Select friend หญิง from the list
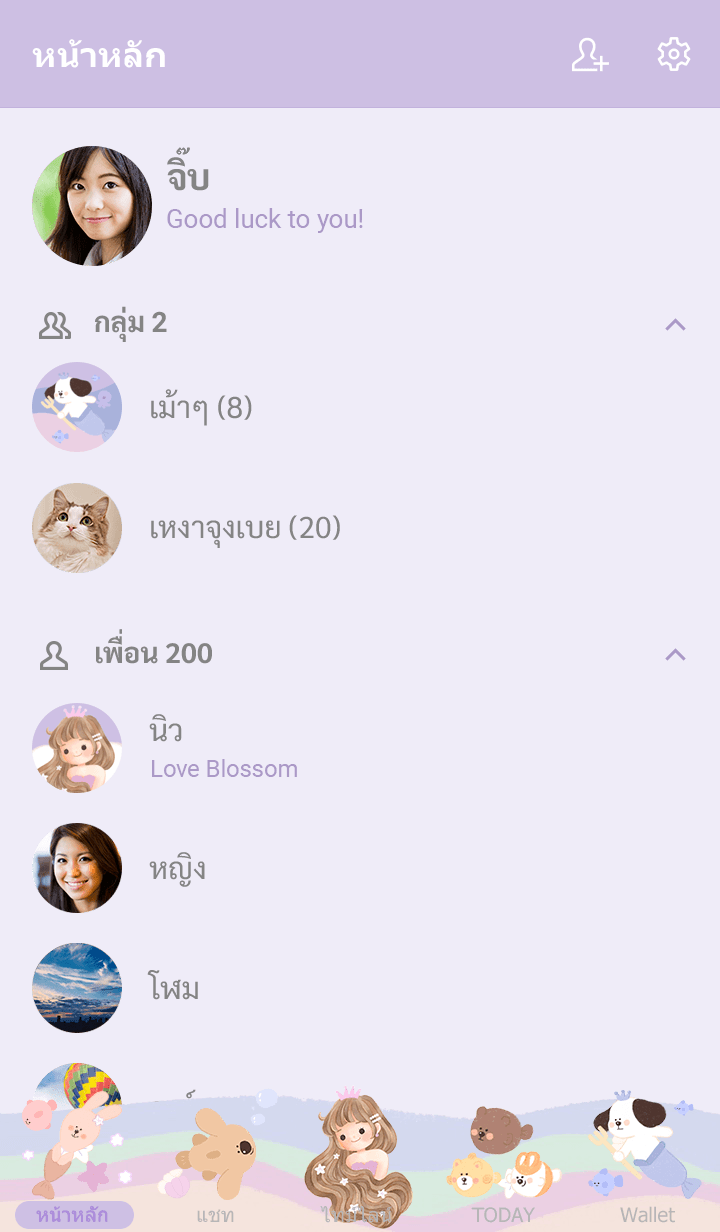 (178, 868)
